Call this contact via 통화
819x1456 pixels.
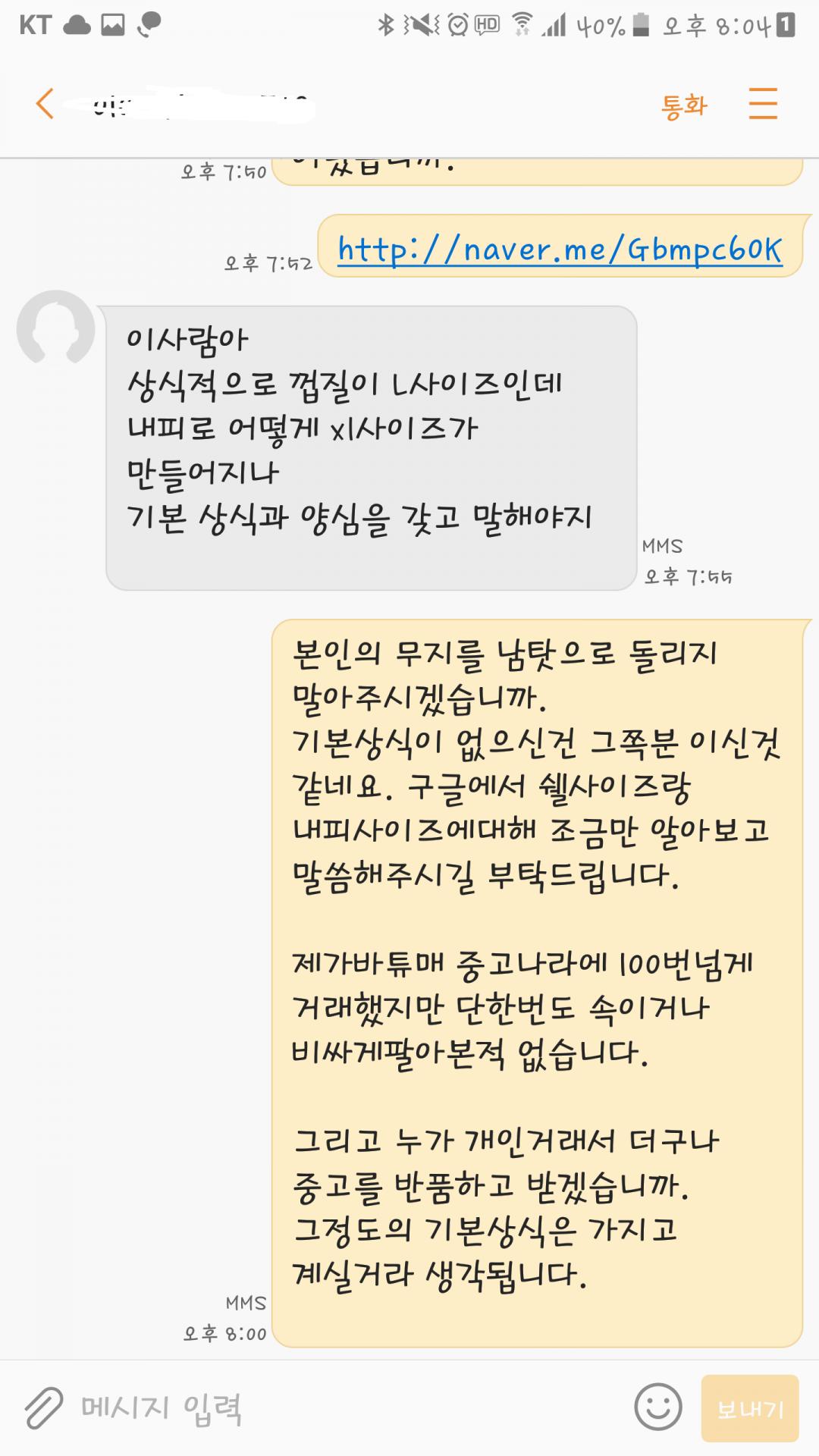[683, 105]
